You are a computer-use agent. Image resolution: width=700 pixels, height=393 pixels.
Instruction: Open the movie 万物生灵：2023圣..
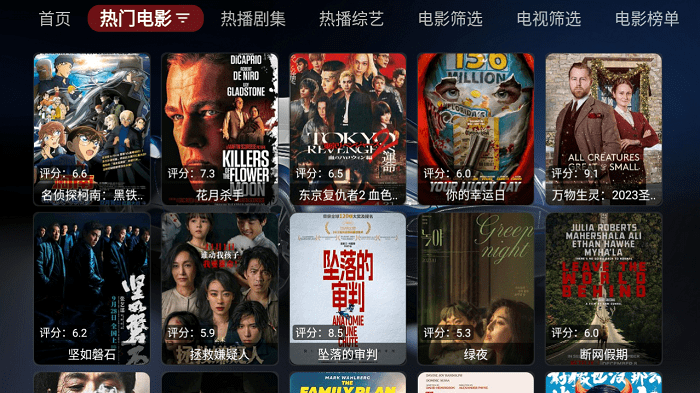coord(604,129)
